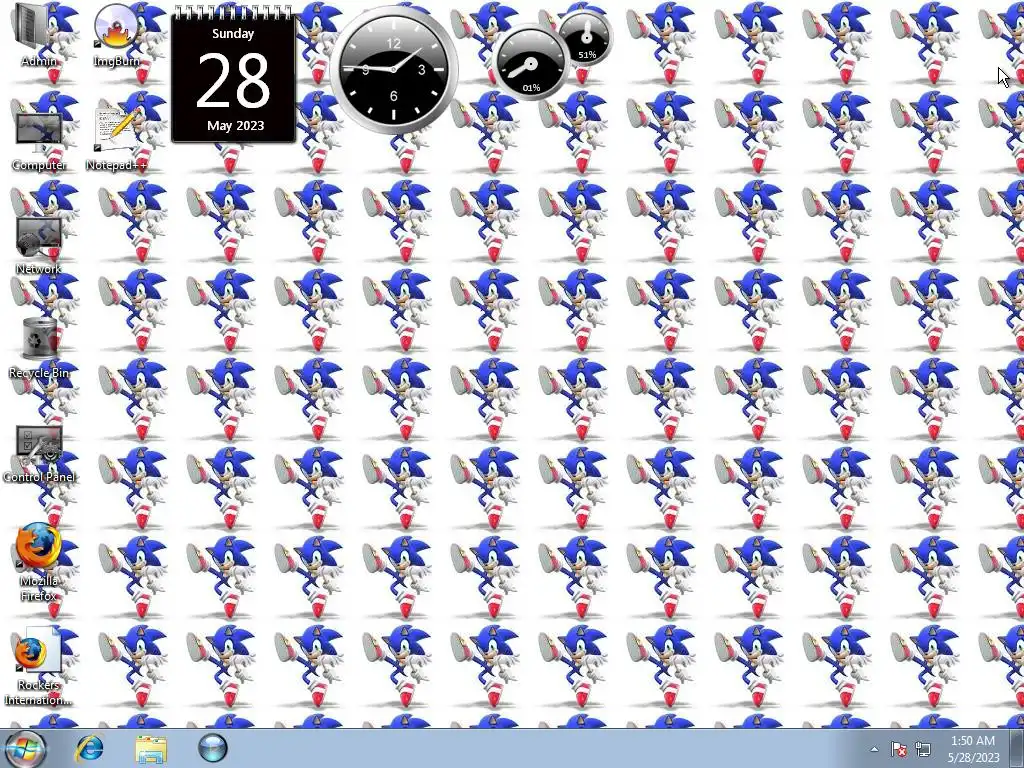Launch Notepad++ from the desktop

tap(116, 135)
